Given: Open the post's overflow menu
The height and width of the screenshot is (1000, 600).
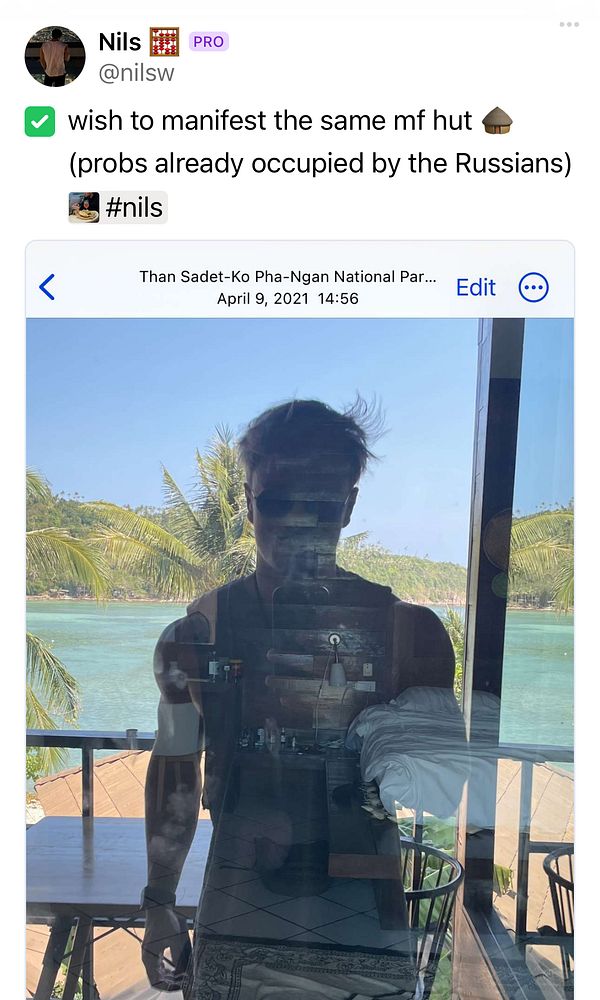Looking at the screenshot, I should [x=569, y=24].
